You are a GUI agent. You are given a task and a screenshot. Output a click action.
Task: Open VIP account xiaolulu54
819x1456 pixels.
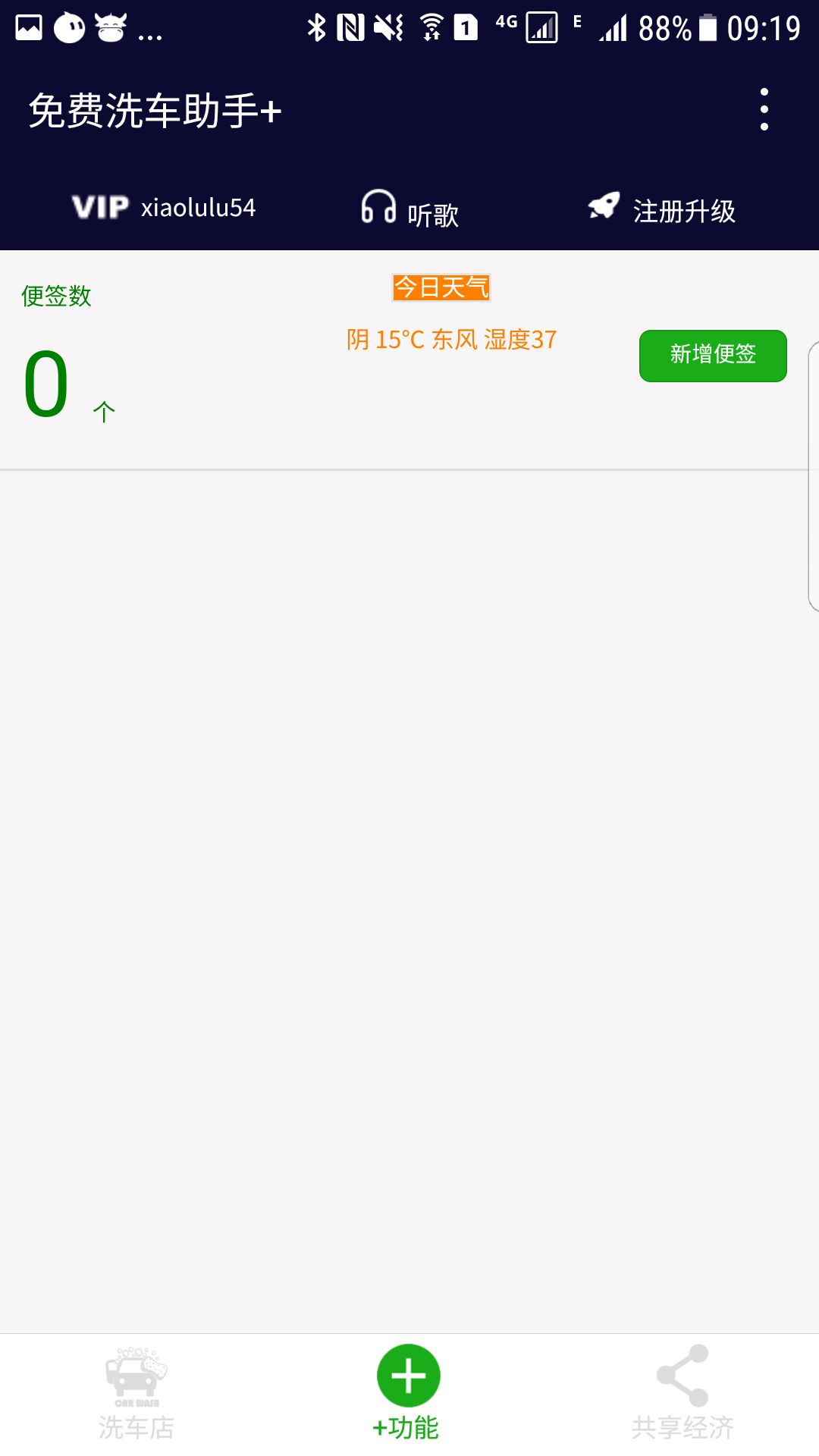pyautogui.click(x=164, y=207)
